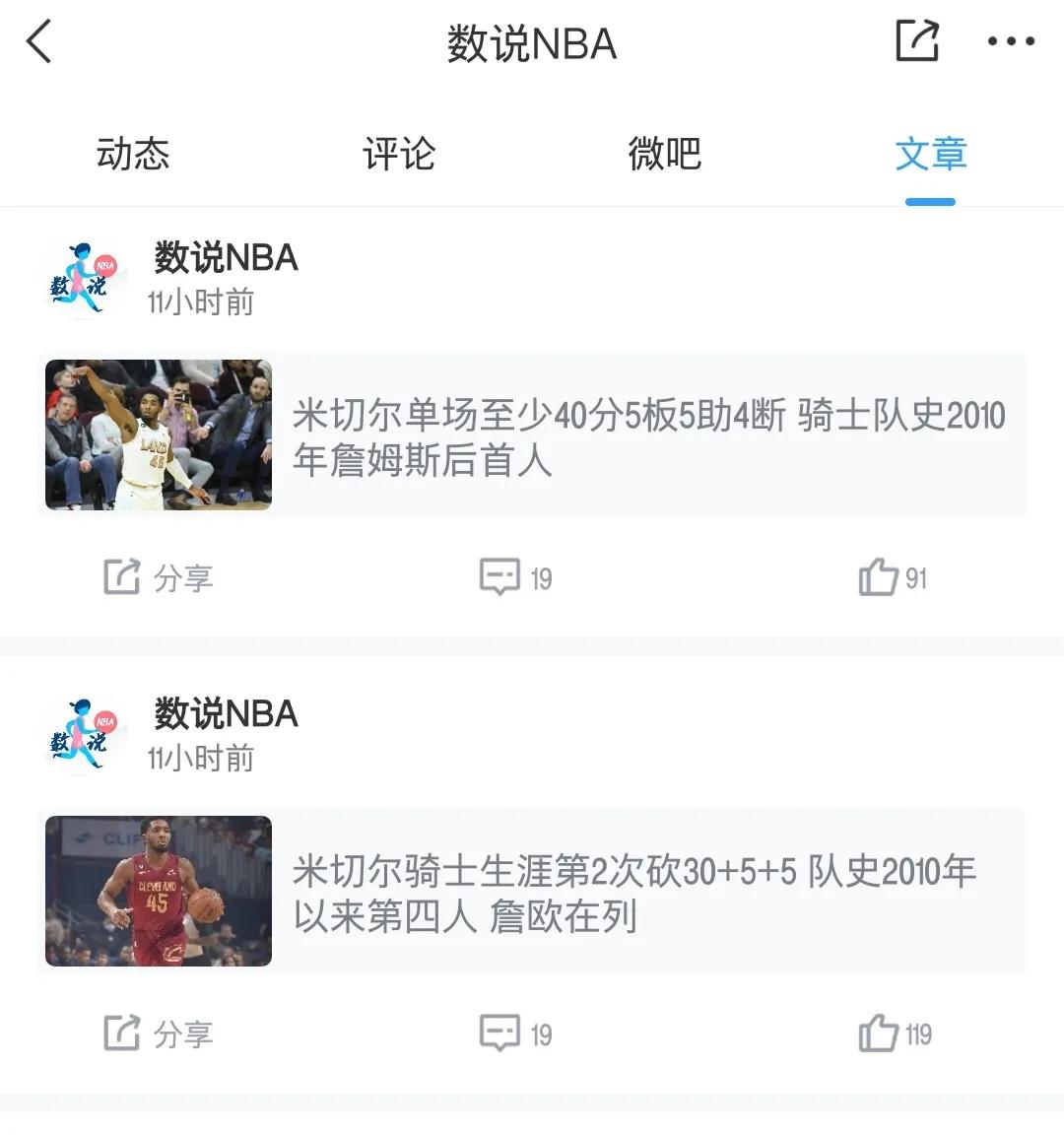The image size is (1064, 1135).
Task: Tap the 数说NBA account name on the first post
Action: pos(225,258)
